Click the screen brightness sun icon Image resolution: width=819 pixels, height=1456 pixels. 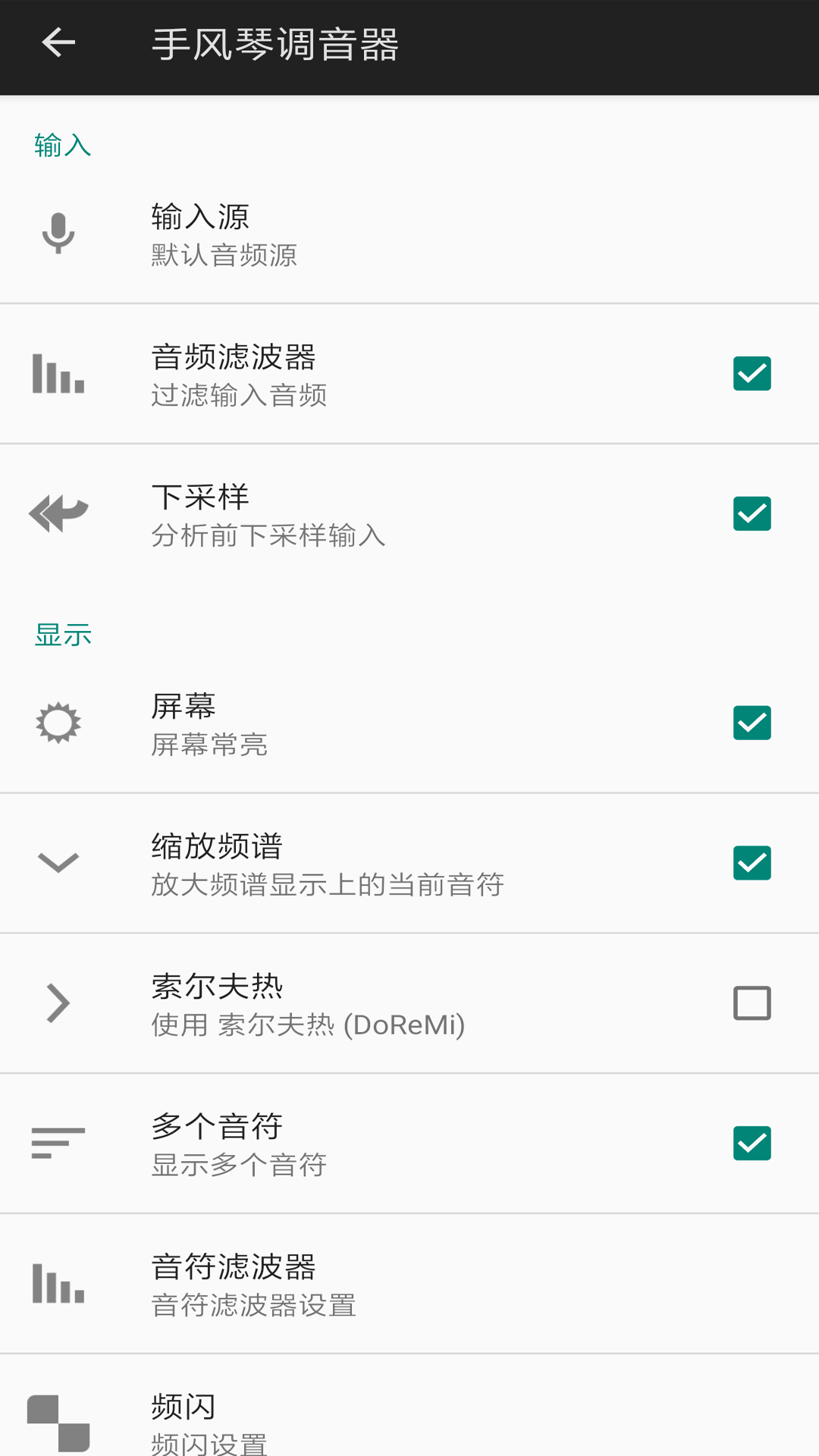tap(57, 723)
